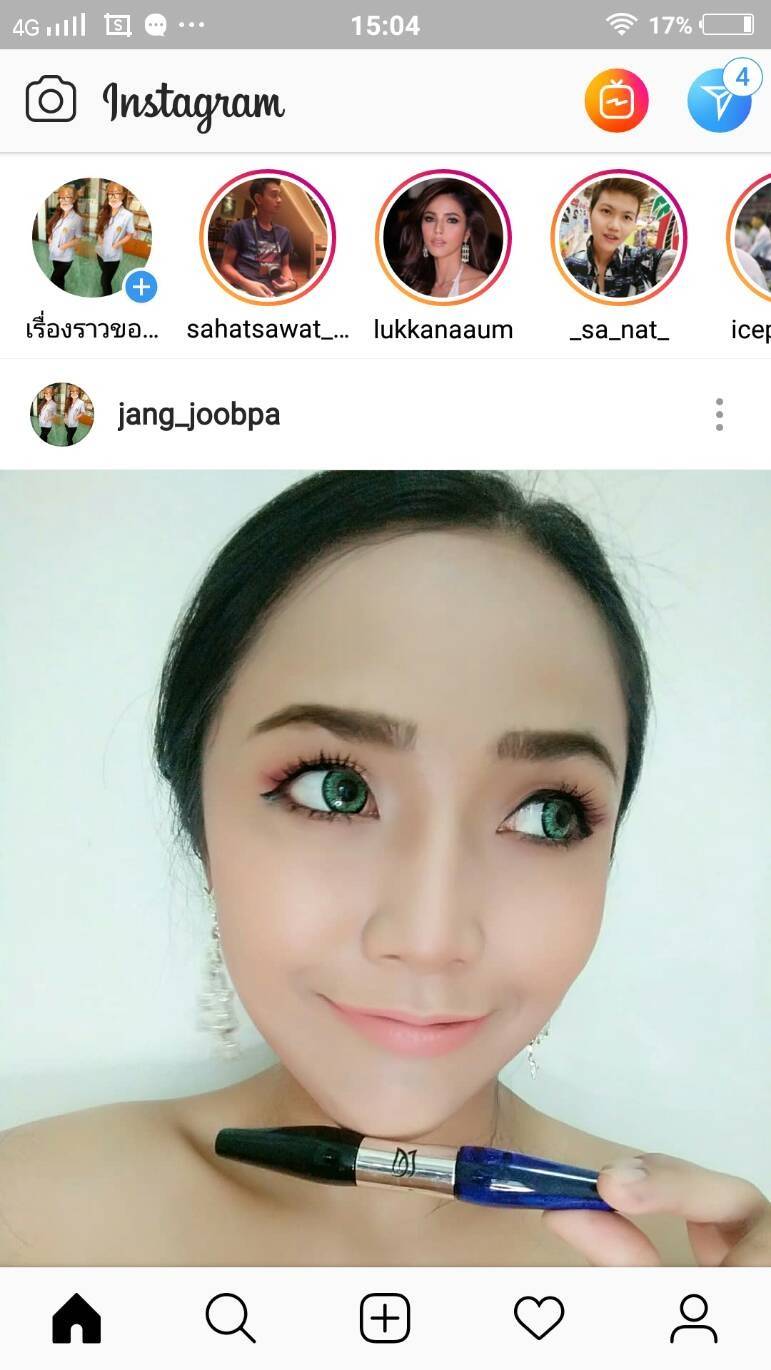771x1370 pixels.
Task: Open the camera from the top bar
Action: point(51,101)
